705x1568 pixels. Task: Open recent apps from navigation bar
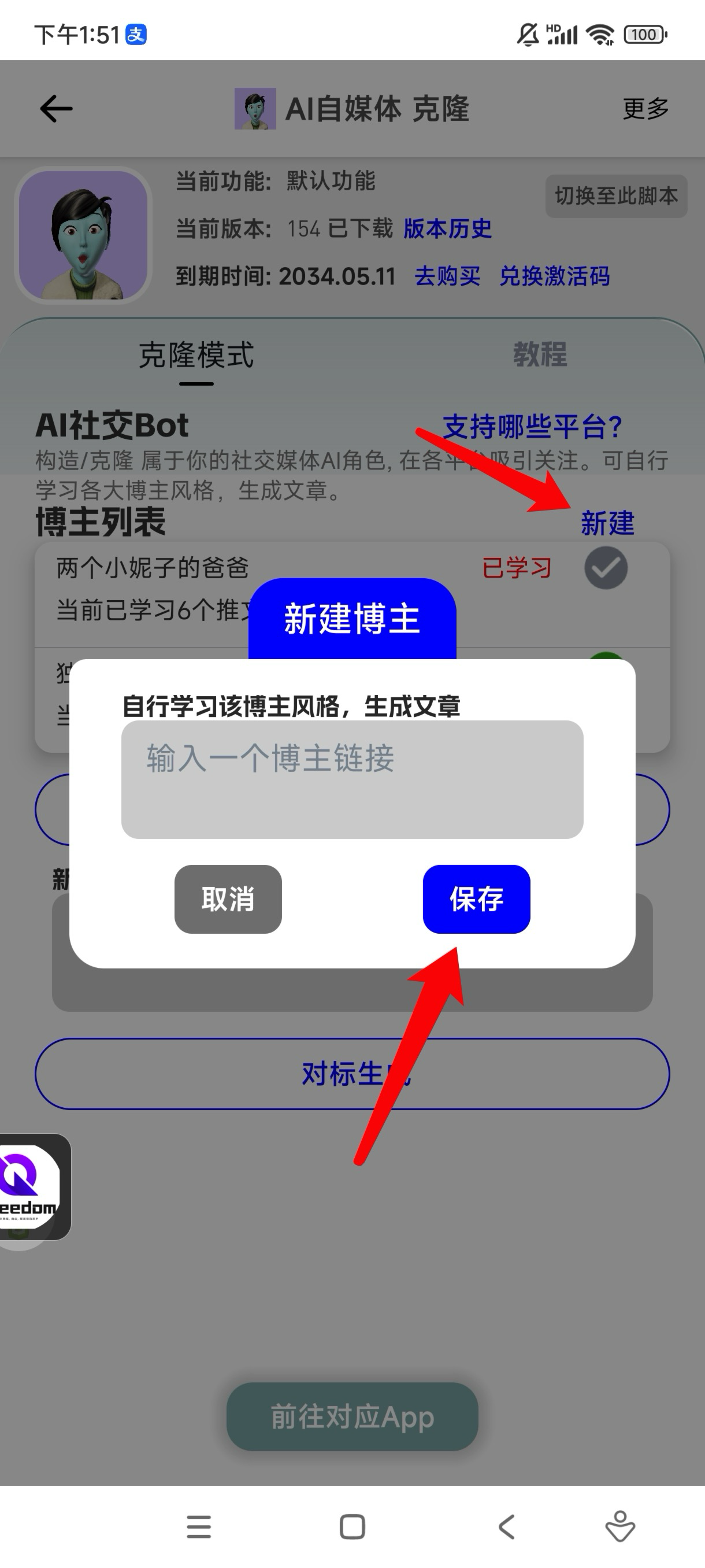point(199,1526)
